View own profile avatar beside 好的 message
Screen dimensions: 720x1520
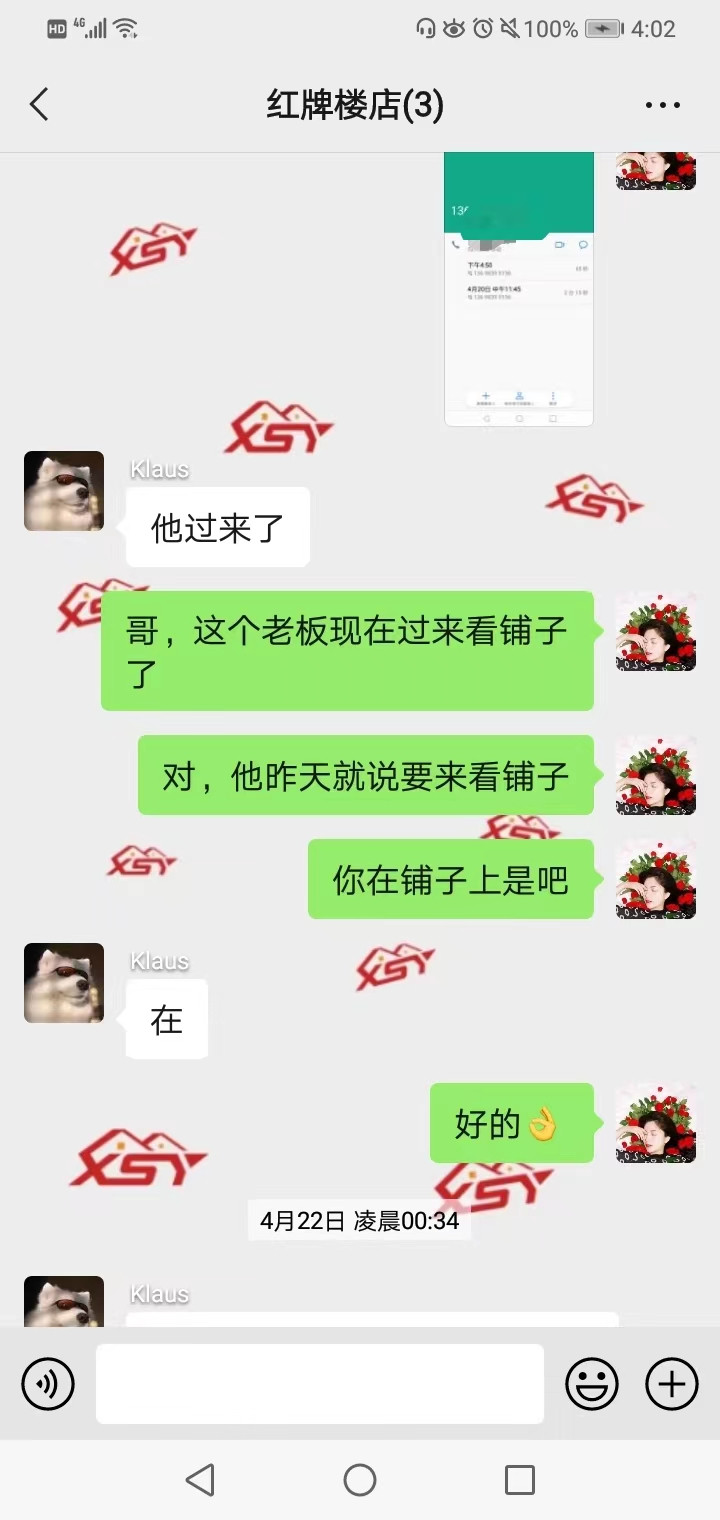coord(656,1122)
